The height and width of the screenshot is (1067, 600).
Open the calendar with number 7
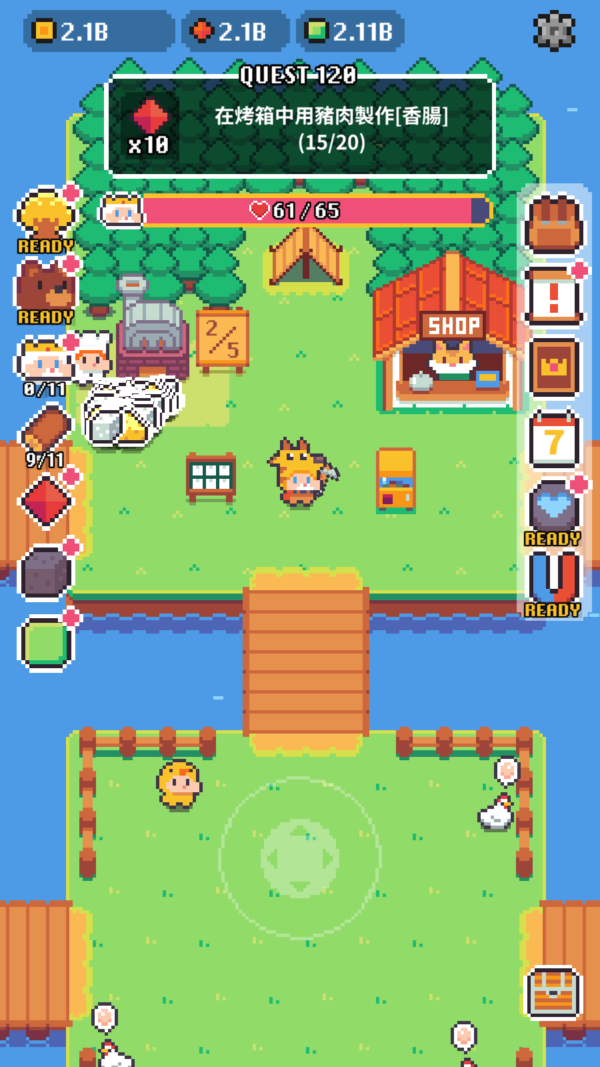(x=553, y=439)
